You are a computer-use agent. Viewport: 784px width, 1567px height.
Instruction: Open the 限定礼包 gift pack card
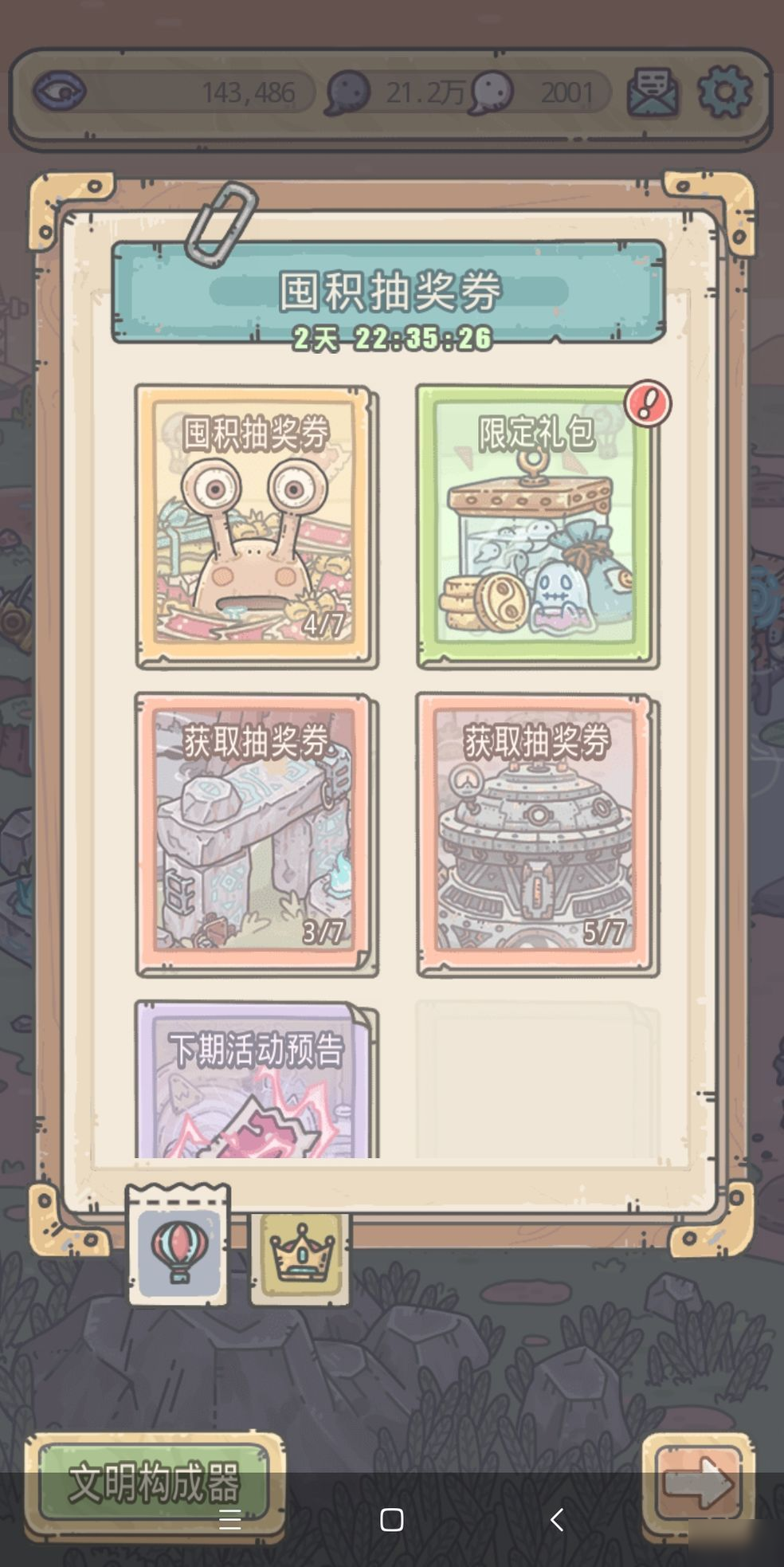click(536, 526)
